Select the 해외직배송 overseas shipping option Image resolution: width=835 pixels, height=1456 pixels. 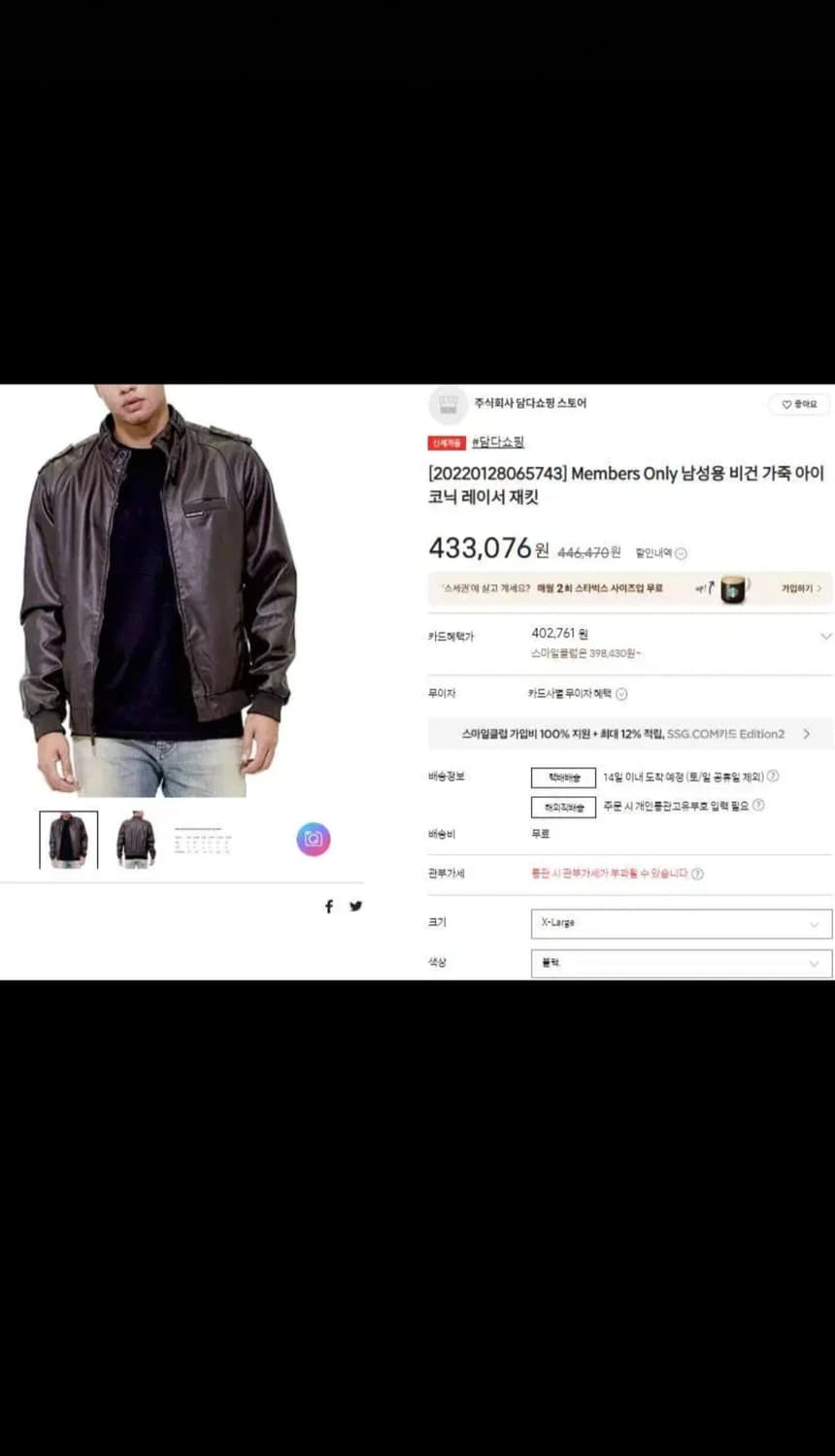564,805
